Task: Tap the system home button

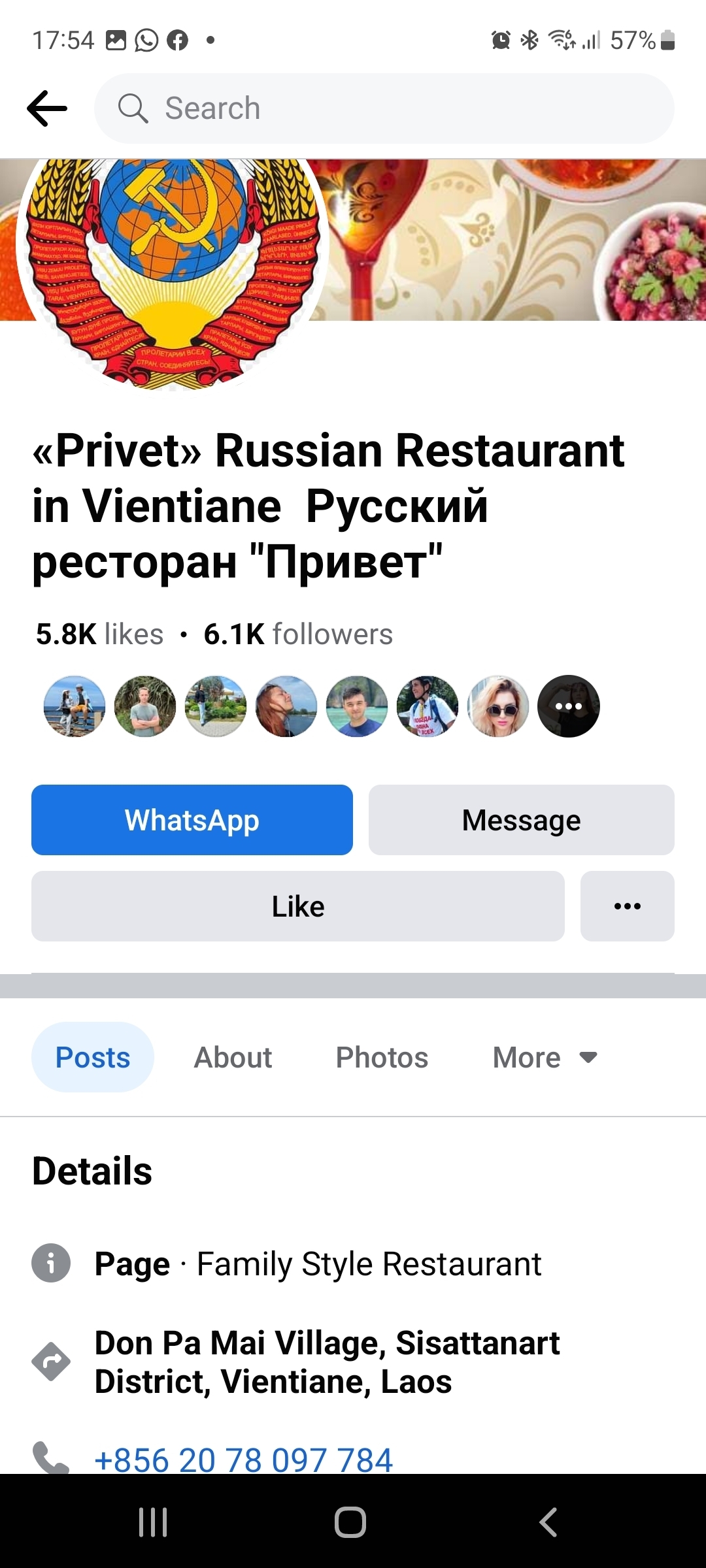Action: coord(350,1522)
